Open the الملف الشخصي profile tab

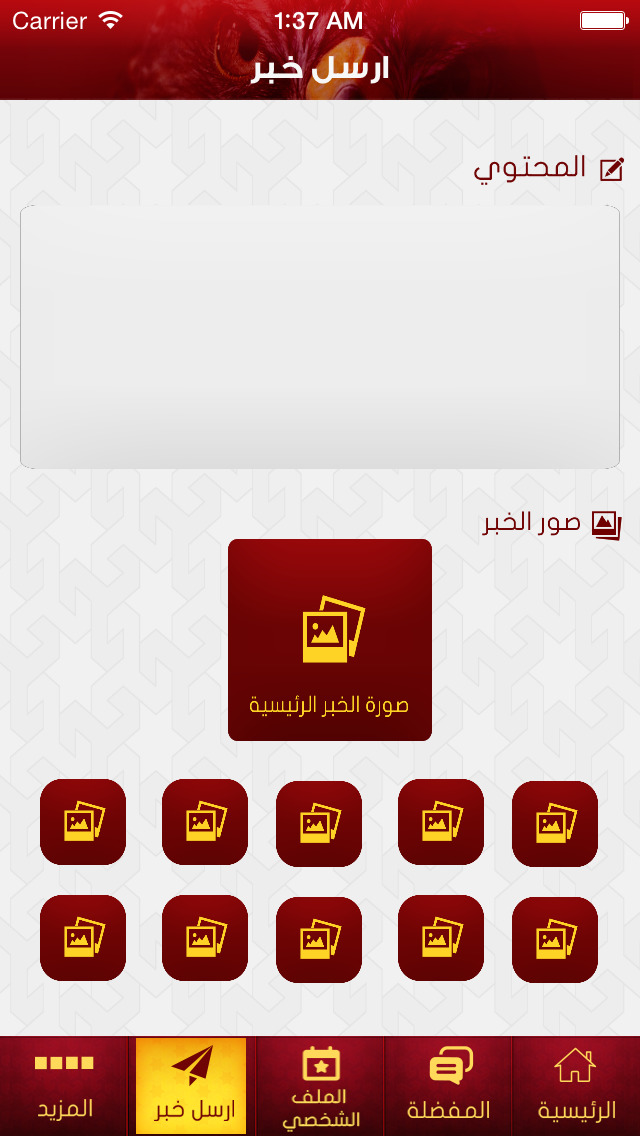click(320, 1085)
